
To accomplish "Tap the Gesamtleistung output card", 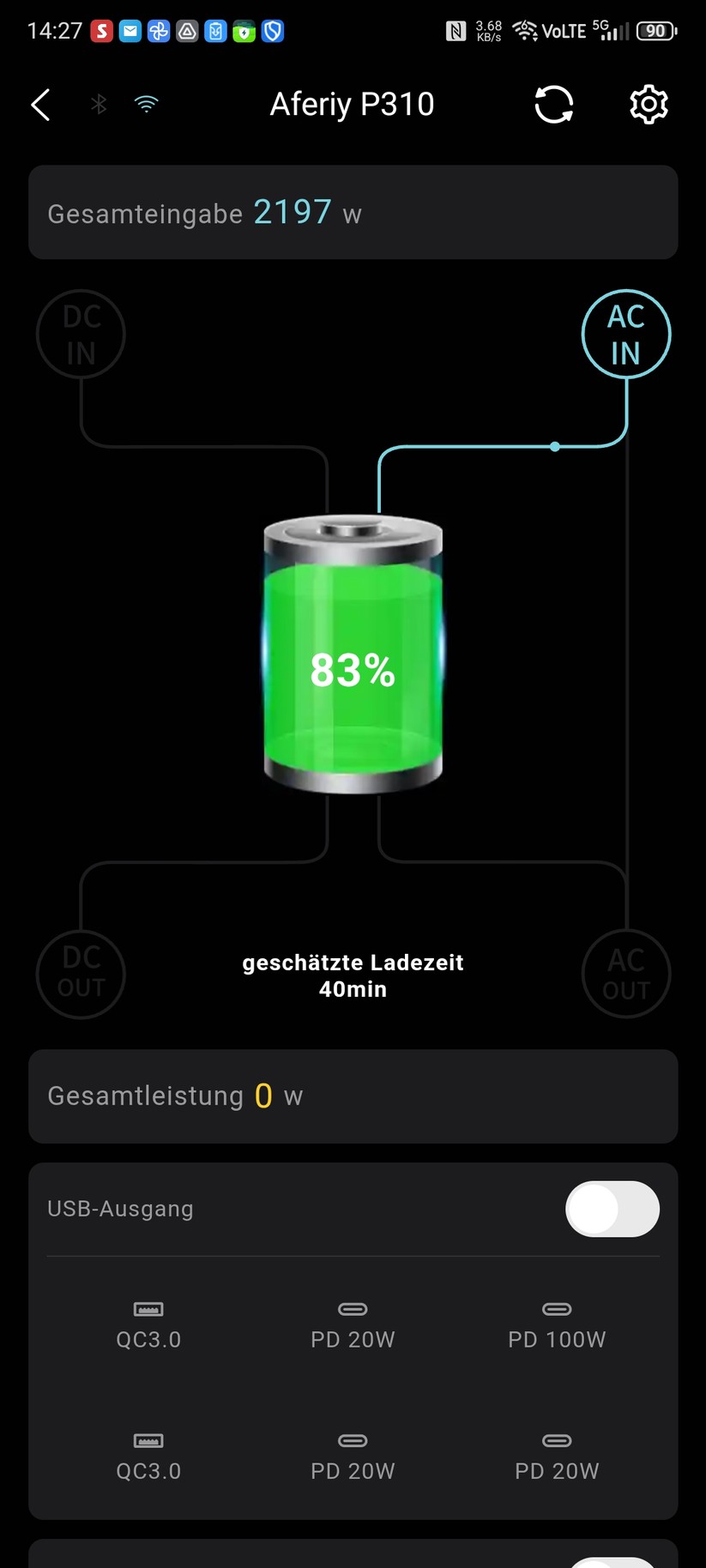I will coord(353,1096).
